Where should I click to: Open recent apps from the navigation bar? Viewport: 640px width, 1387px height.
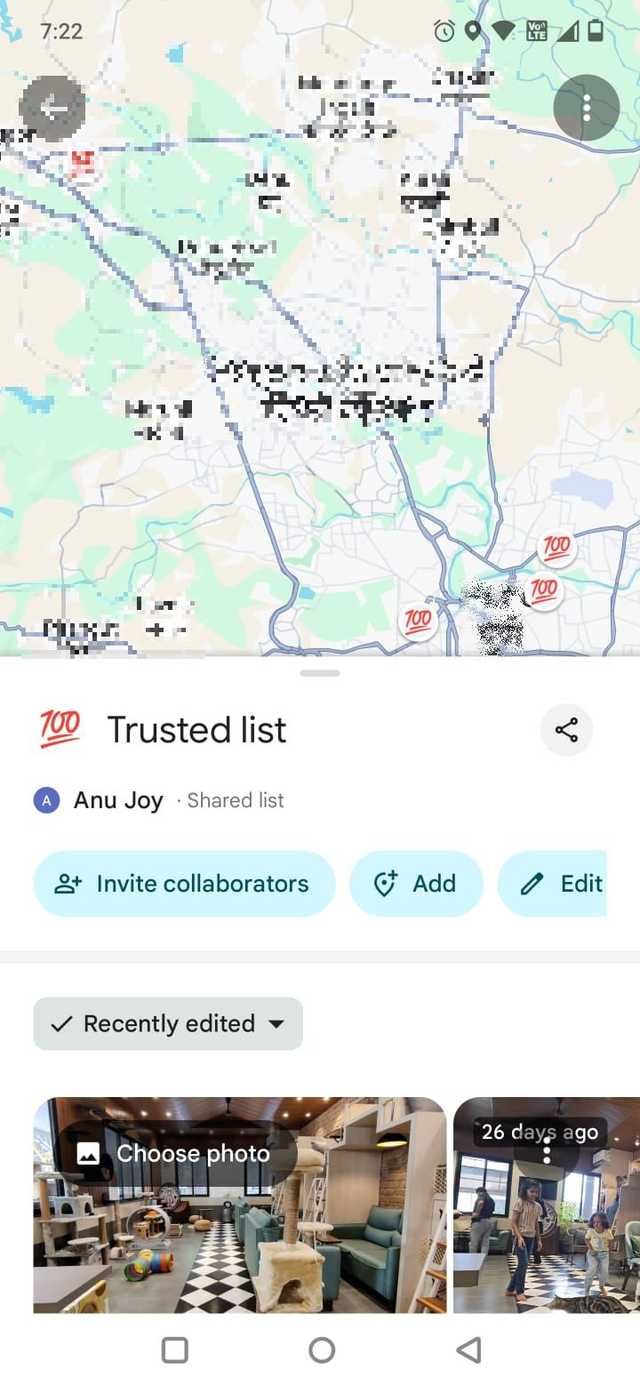[x=175, y=1351]
